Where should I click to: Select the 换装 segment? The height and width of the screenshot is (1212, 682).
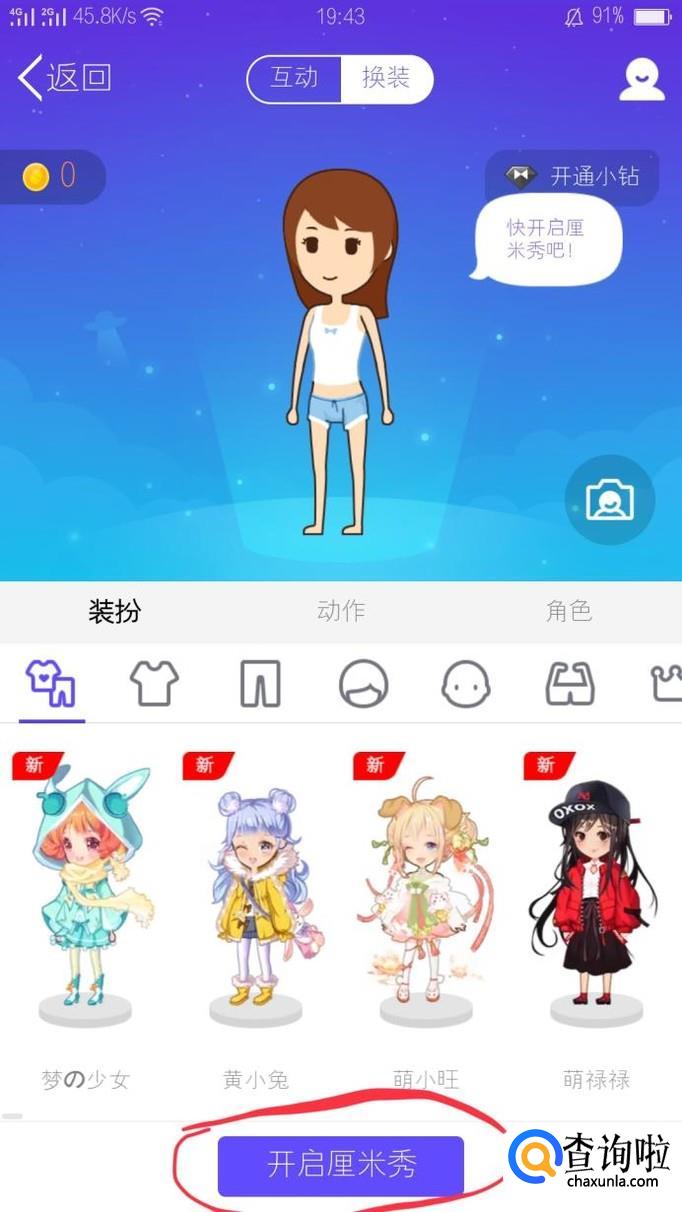pyautogui.click(x=386, y=79)
